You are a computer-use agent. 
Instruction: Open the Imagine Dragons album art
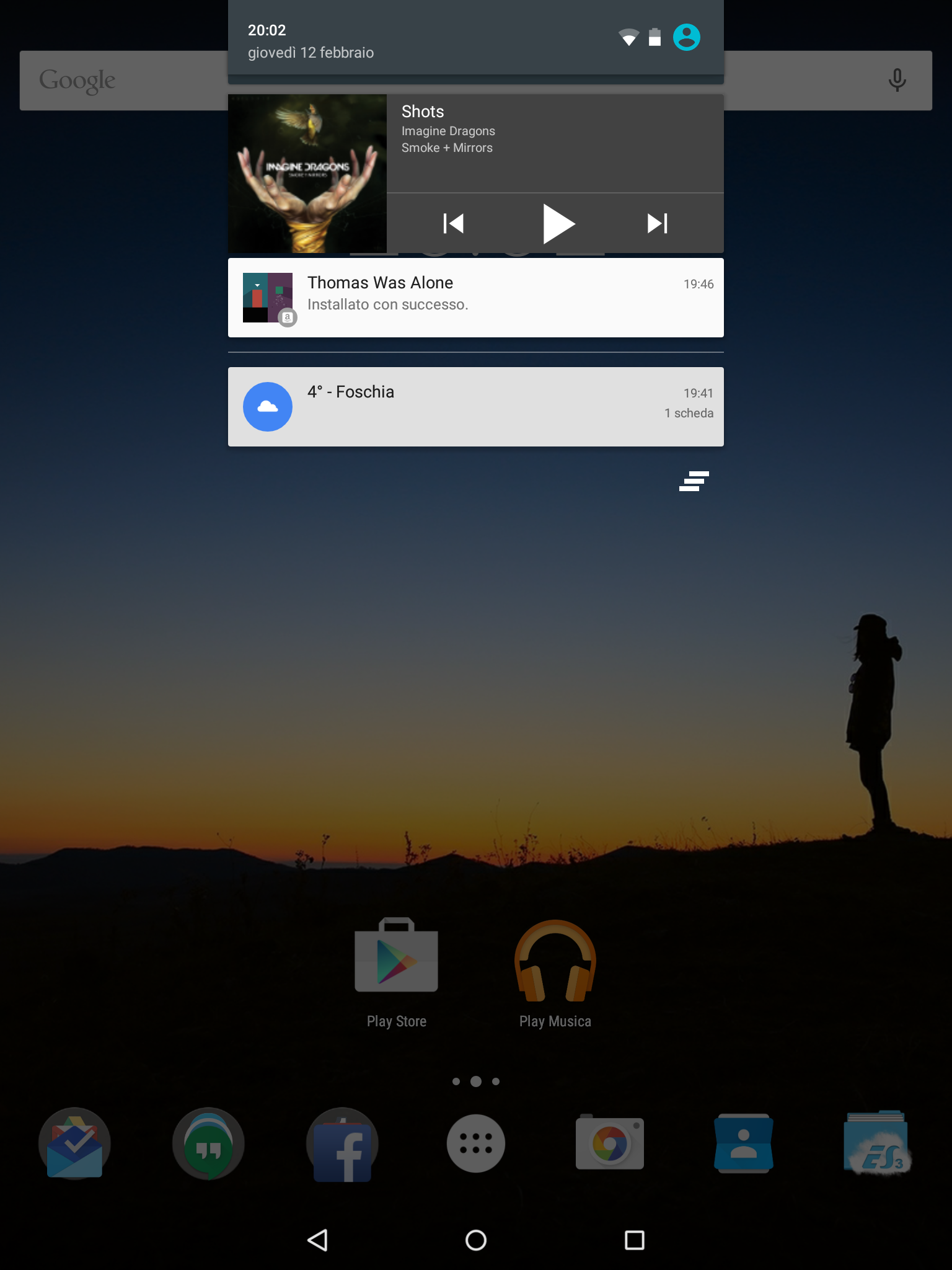click(x=307, y=174)
